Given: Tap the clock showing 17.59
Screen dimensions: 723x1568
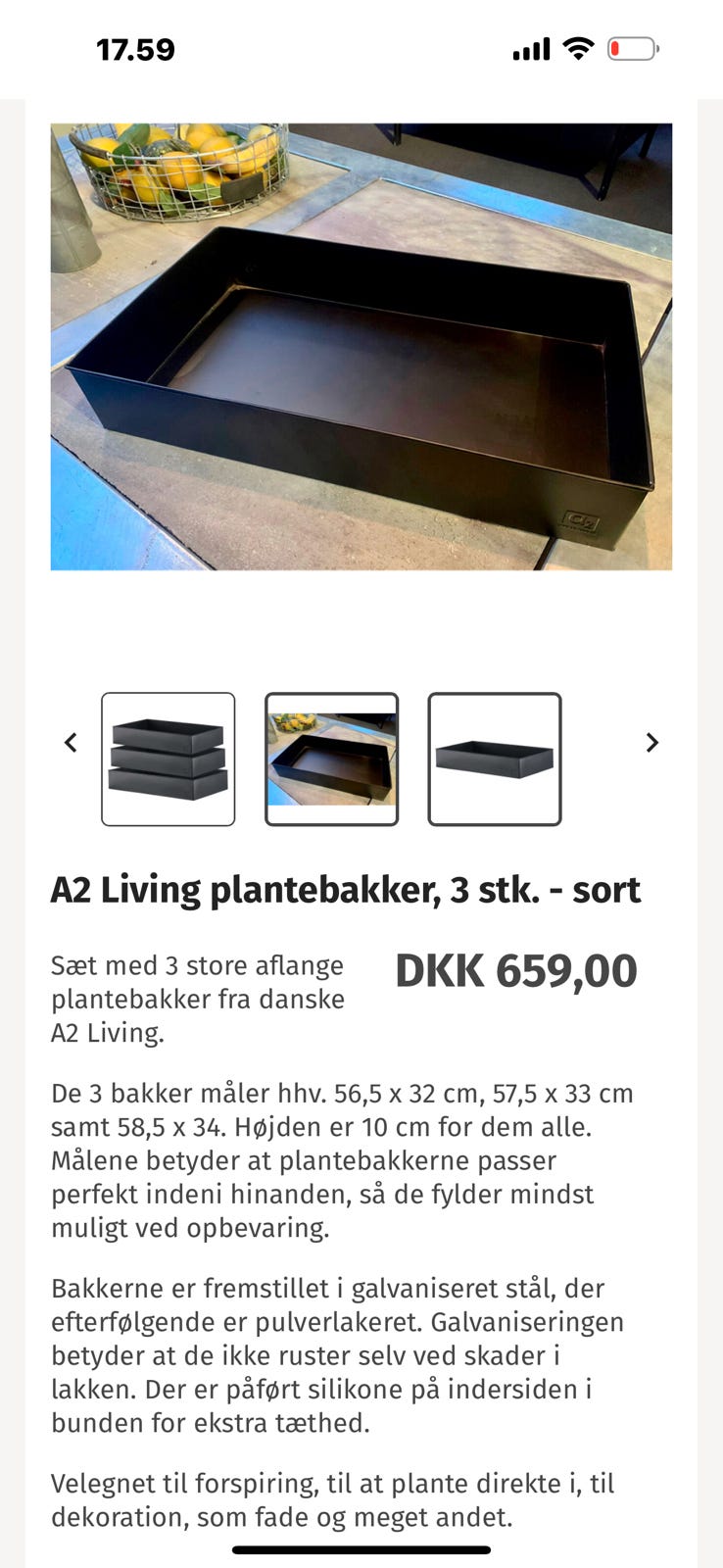Looking at the screenshot, I should coord(134,48).
